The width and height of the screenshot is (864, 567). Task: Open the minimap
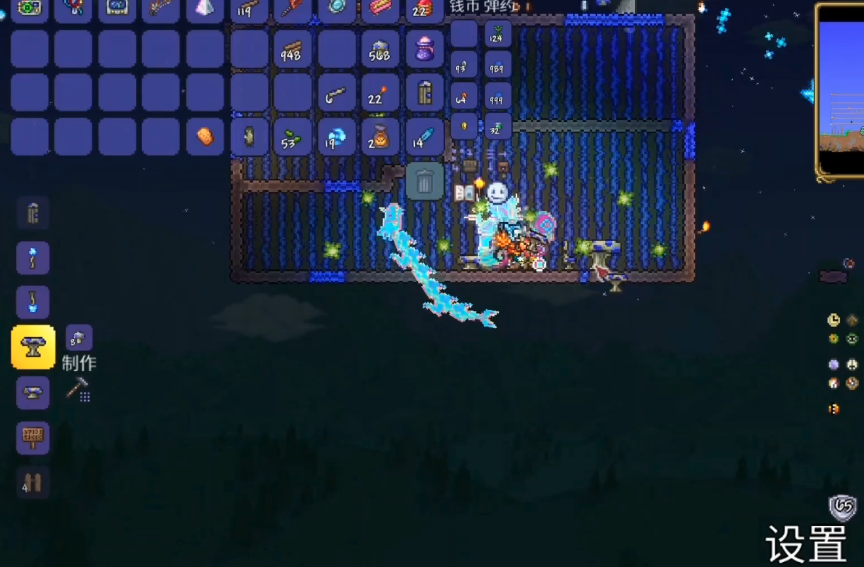[840, 92]
